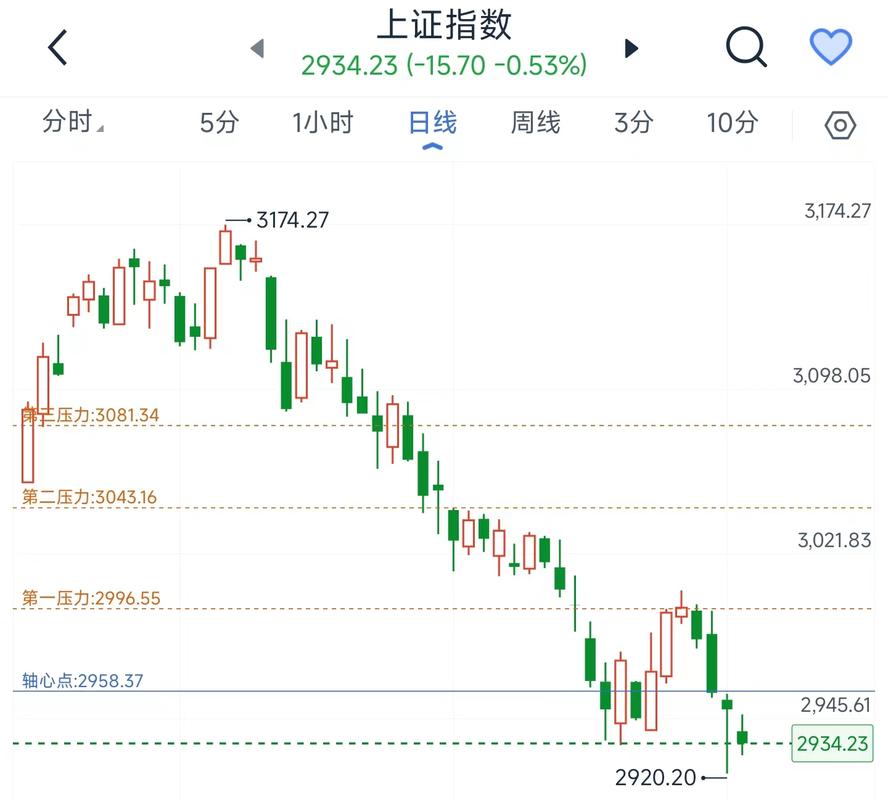Open the search magnifier
Image resolution: width=888 pixels, height=800 pixels.
(x=746, y=47)
